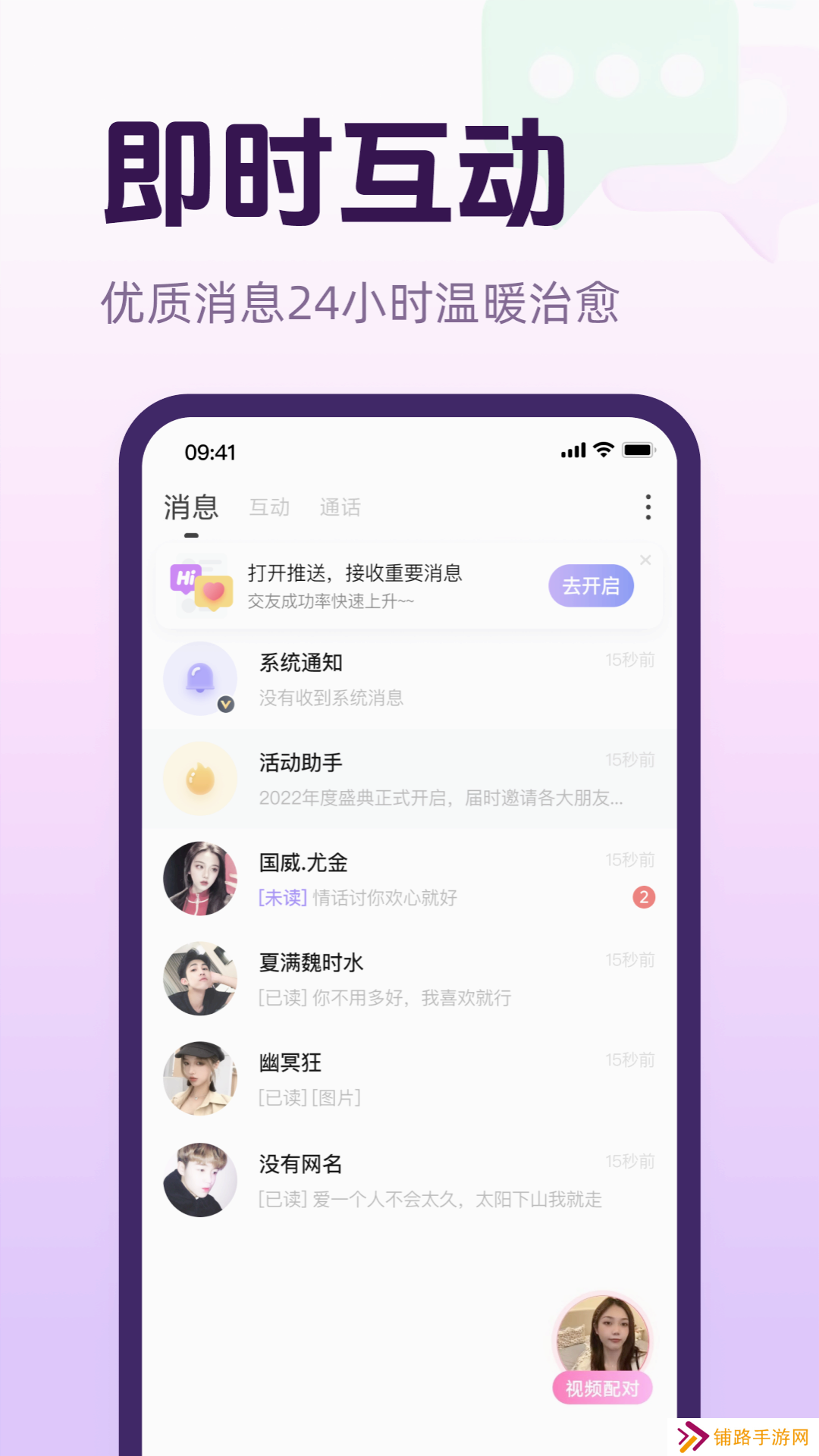Toggle the mute badge on 系统通知 avatar
The width and height of the screenshot is (819, 1456).
[224, 704]
